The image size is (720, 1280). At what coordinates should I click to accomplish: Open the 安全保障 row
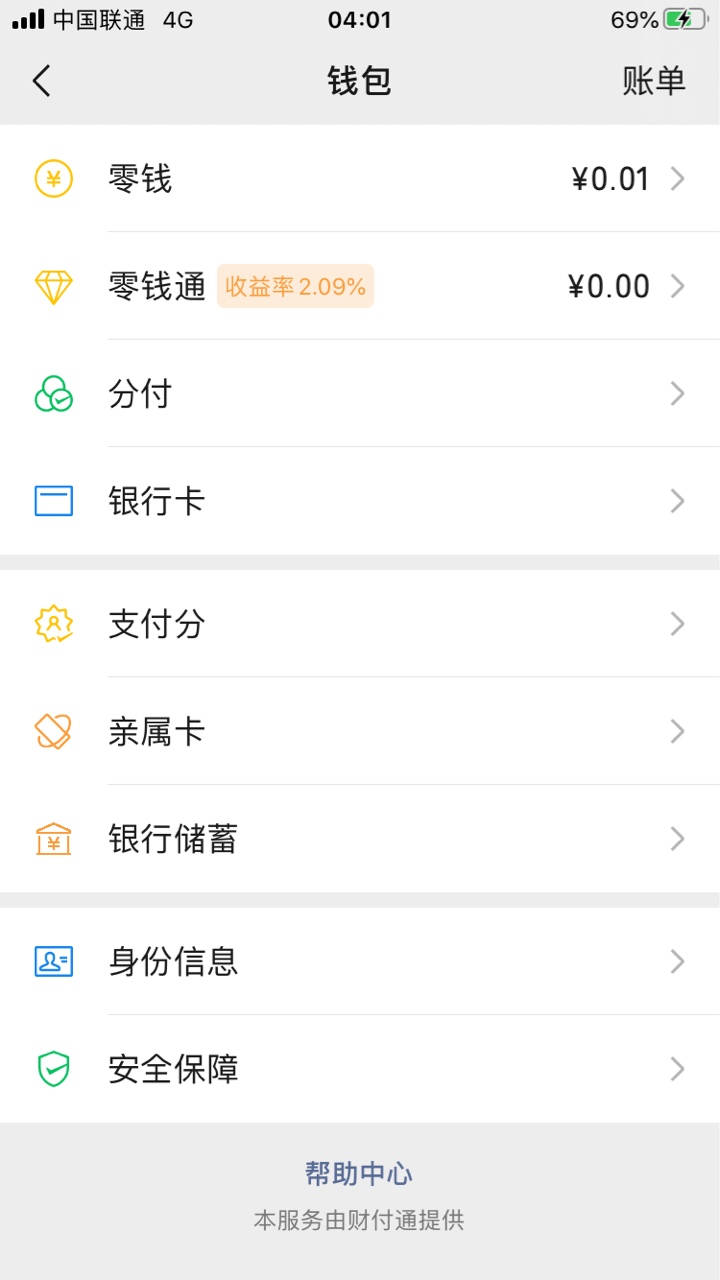[360, 1069]
